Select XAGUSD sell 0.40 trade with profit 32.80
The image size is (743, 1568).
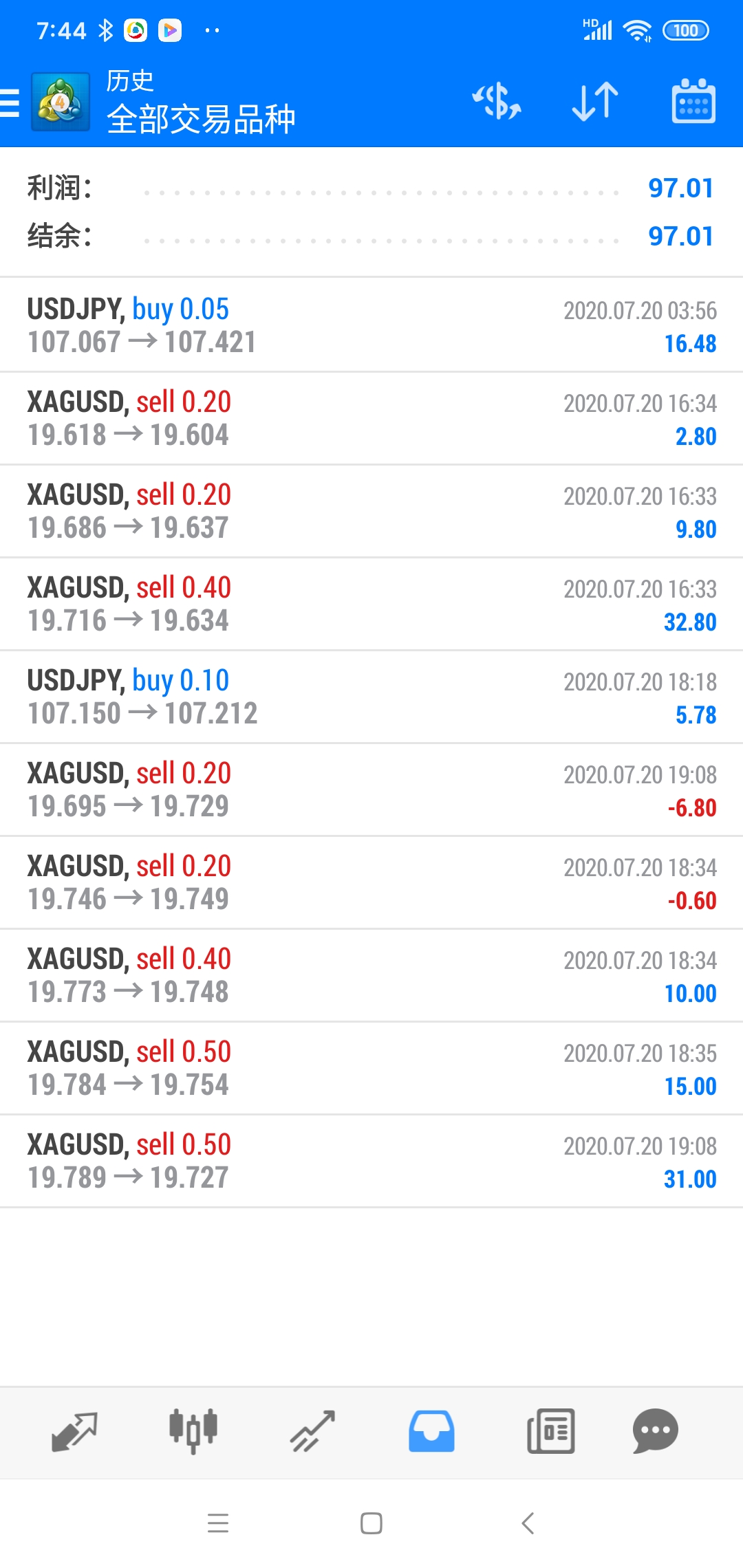click(371, 604)
